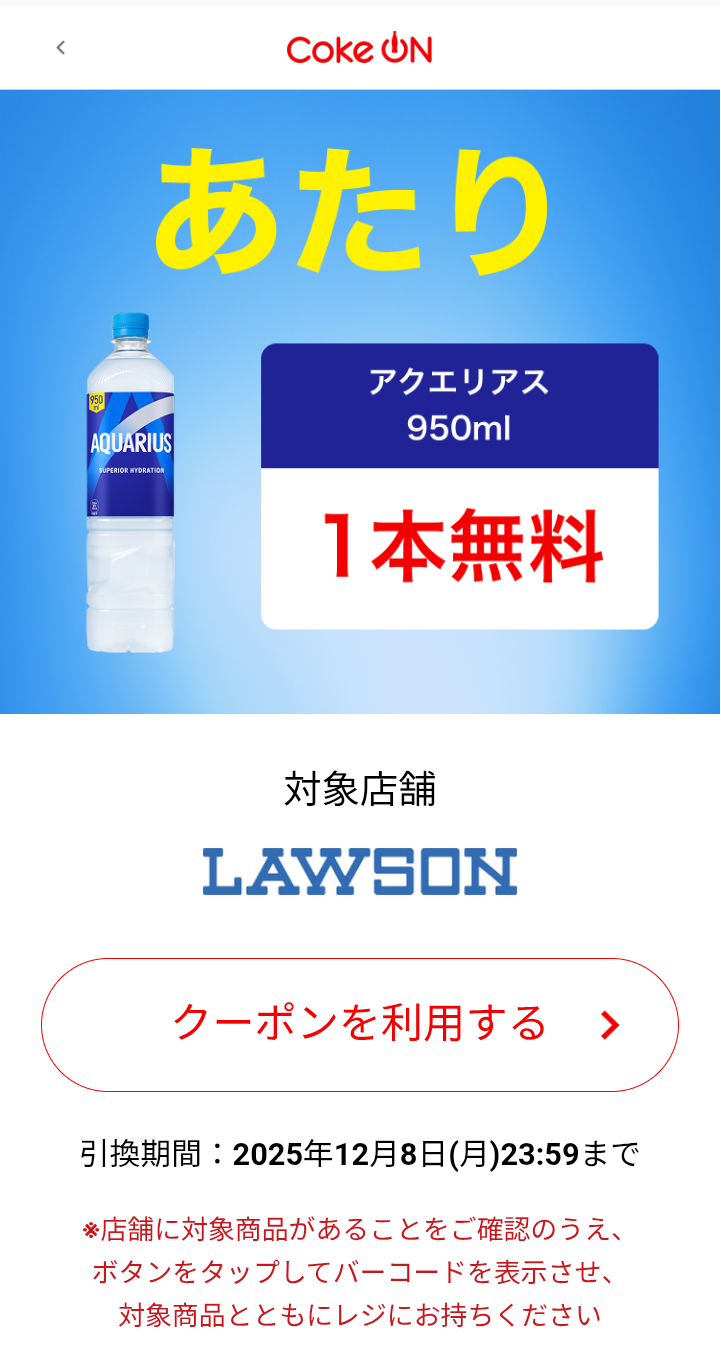Screen dimensions: 721x1352
Task: Go back using the header arrow
Action: pyautogui.click(x=61, y=47)
